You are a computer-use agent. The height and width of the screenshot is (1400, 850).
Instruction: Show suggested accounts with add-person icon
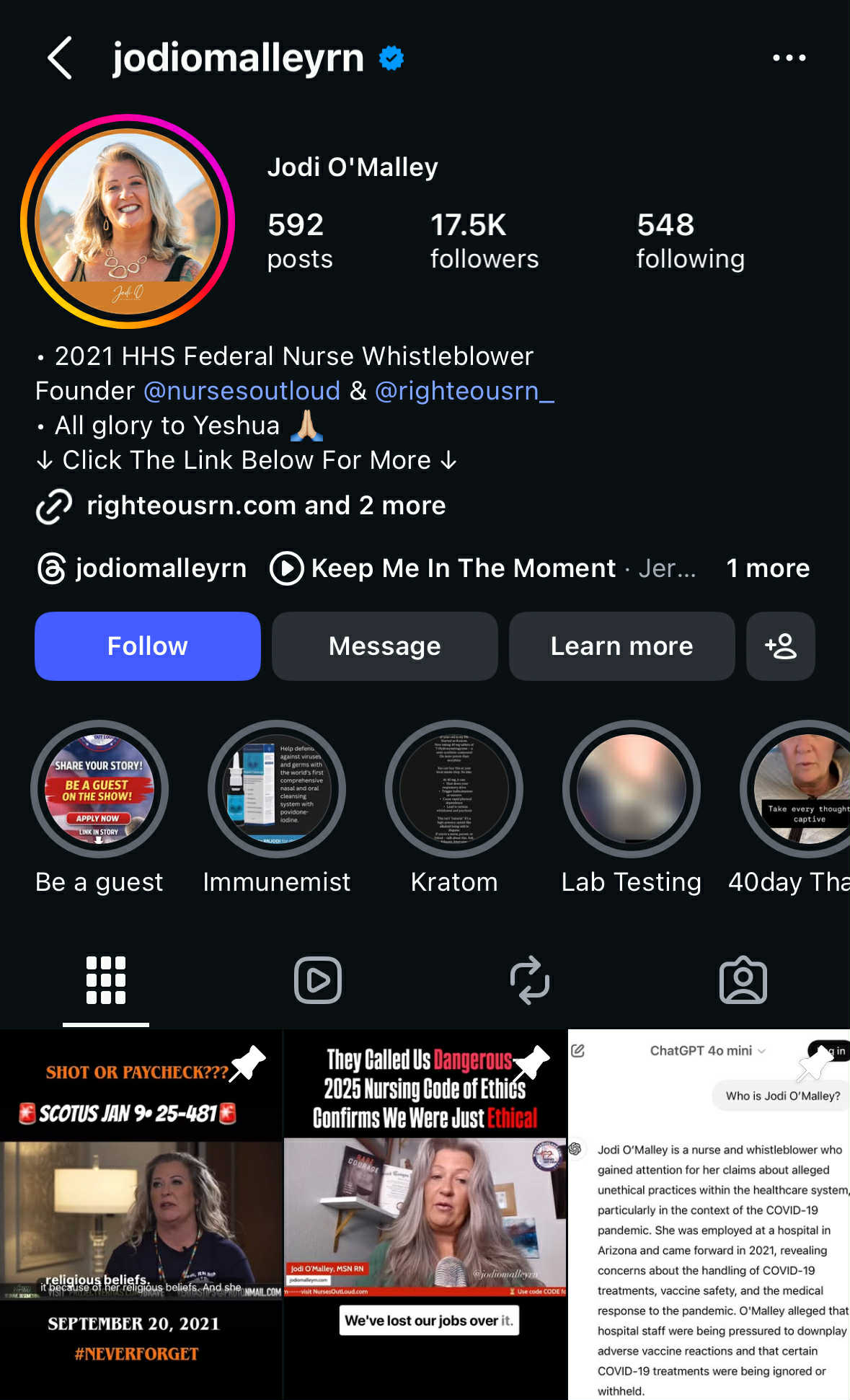click(781, 646)
